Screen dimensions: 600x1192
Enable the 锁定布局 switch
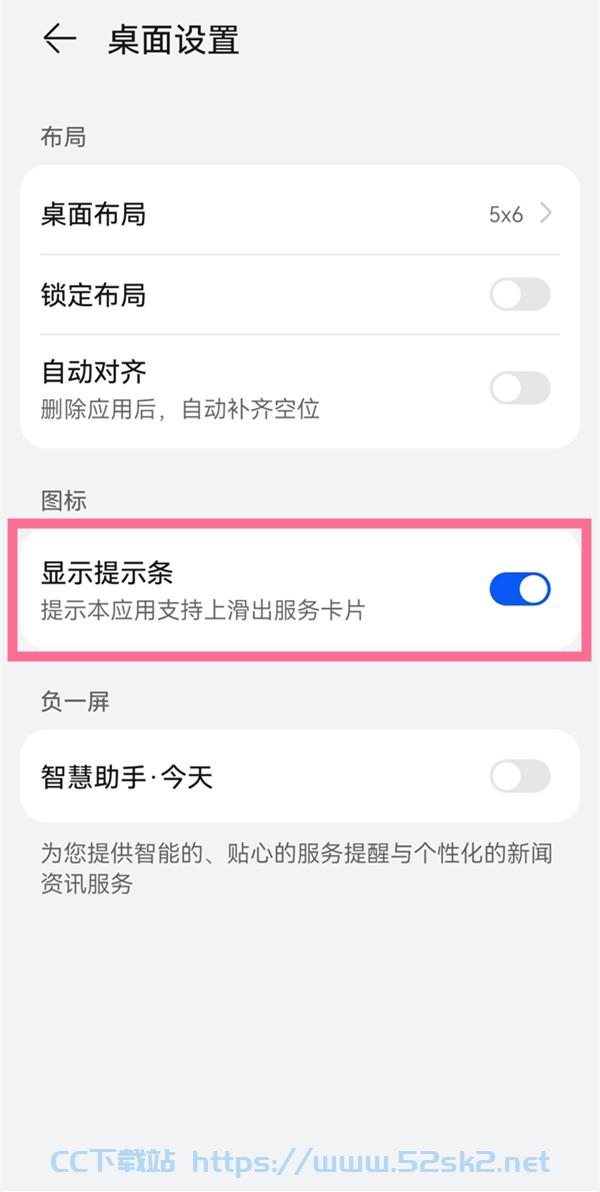pos(520,294)
